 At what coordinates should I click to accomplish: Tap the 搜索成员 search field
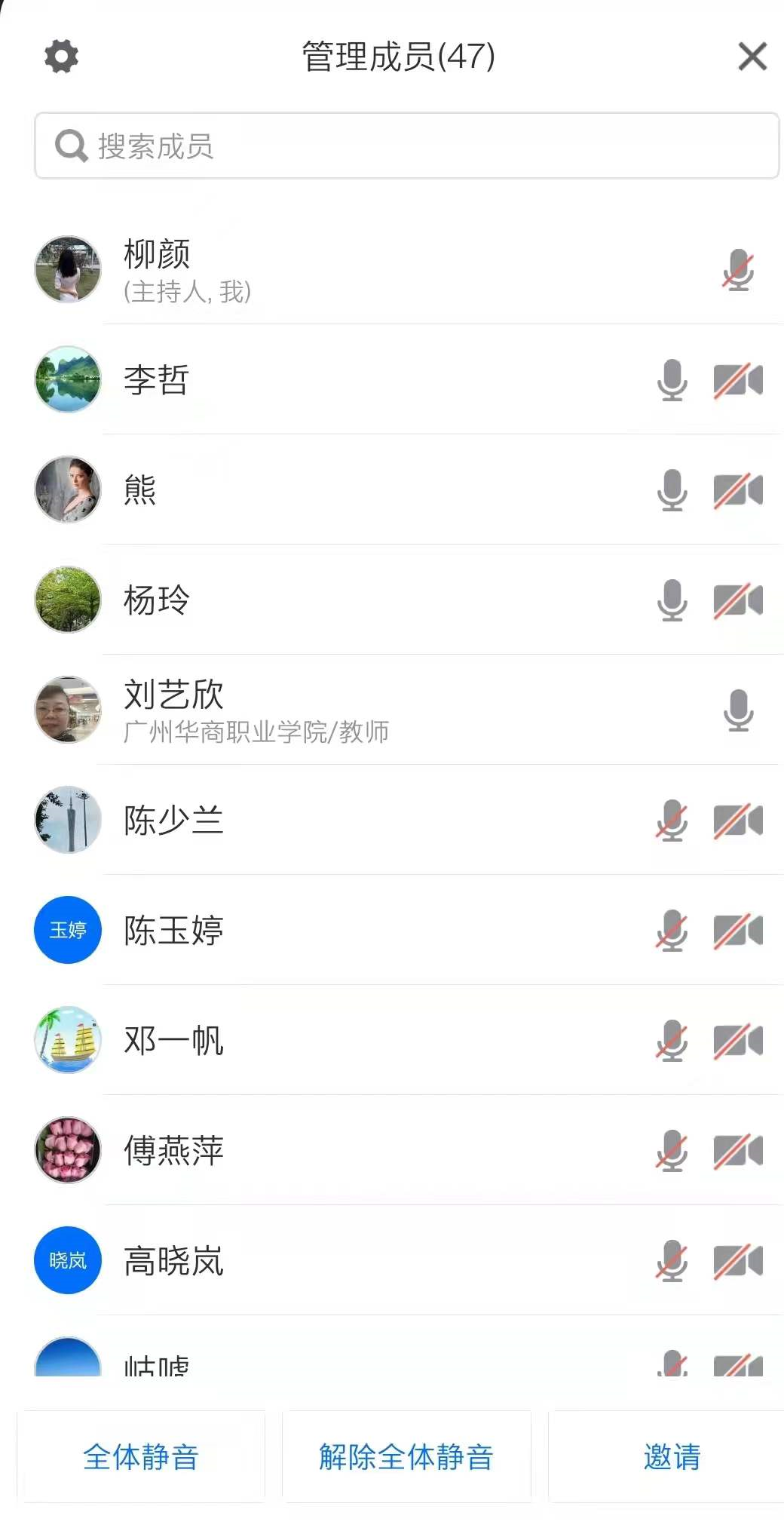point(406,146)
